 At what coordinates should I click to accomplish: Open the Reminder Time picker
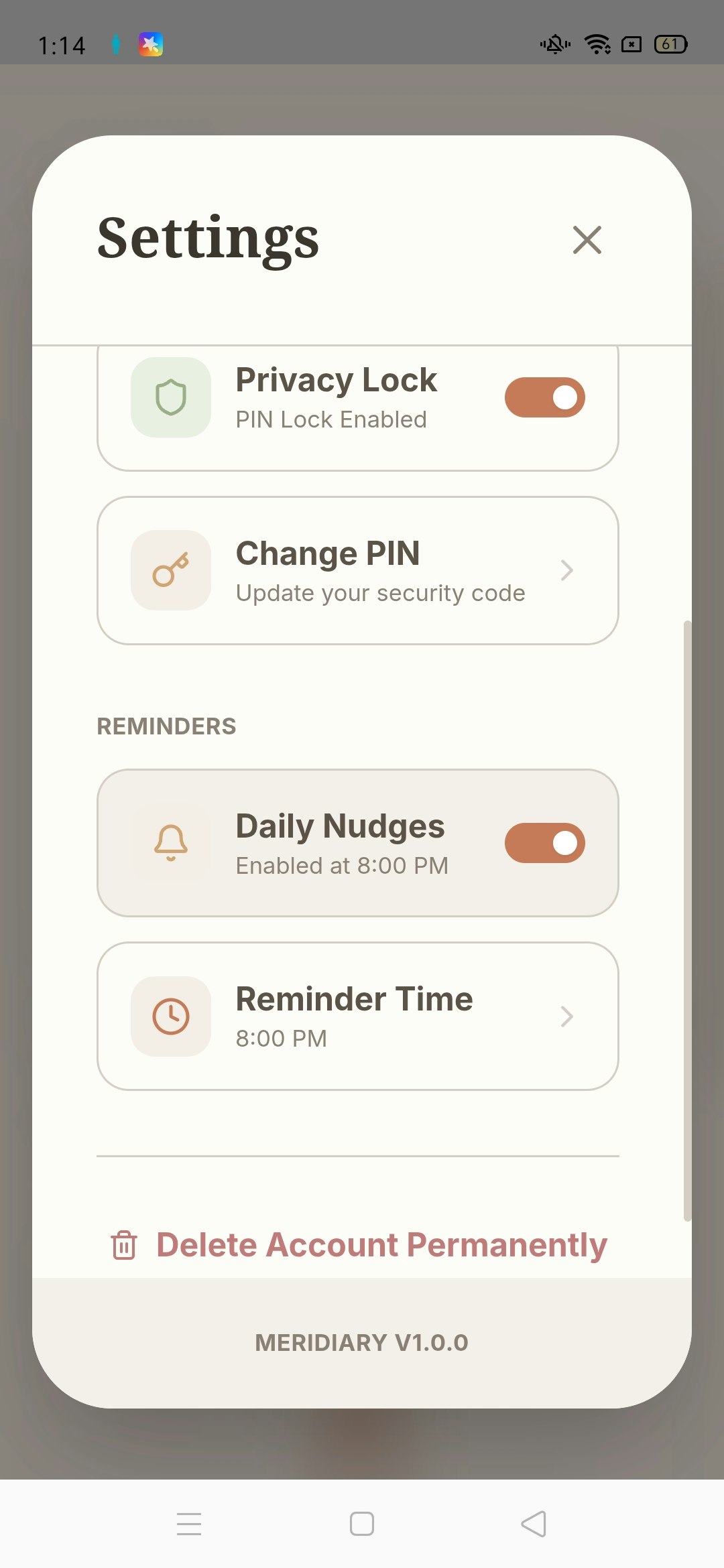point(357,1017)
